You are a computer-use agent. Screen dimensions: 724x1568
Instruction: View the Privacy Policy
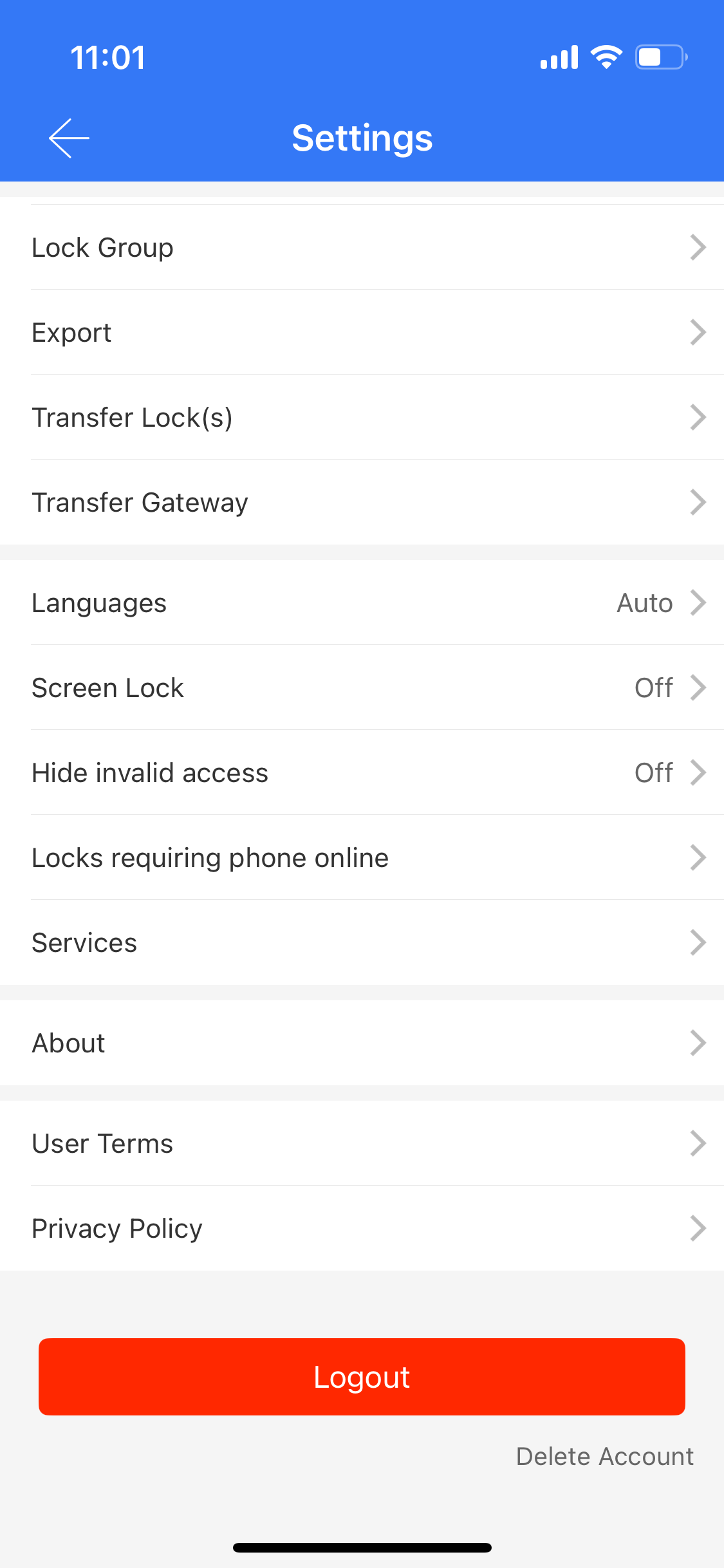362,1228
